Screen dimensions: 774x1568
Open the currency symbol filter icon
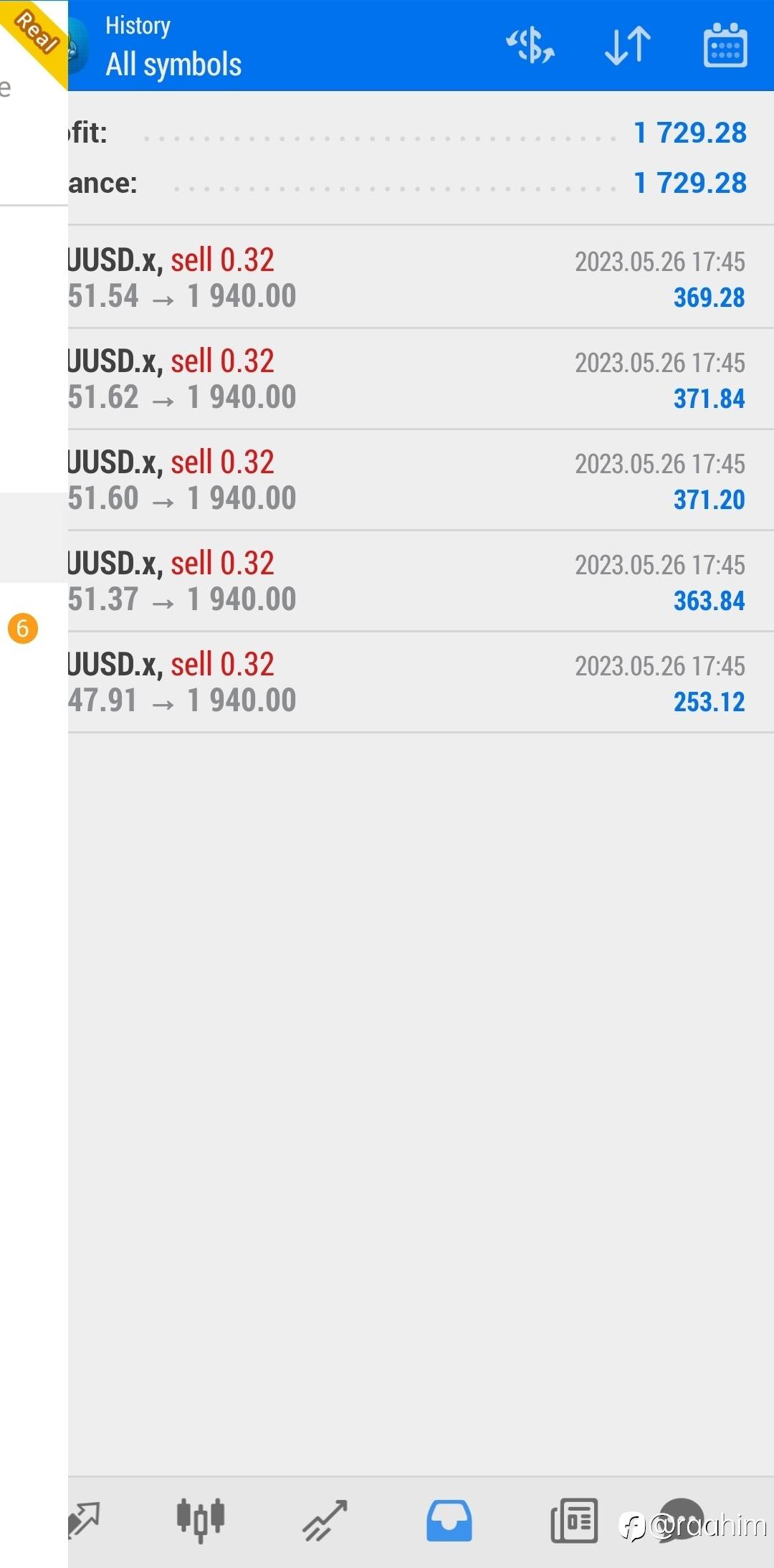(530, 46)
